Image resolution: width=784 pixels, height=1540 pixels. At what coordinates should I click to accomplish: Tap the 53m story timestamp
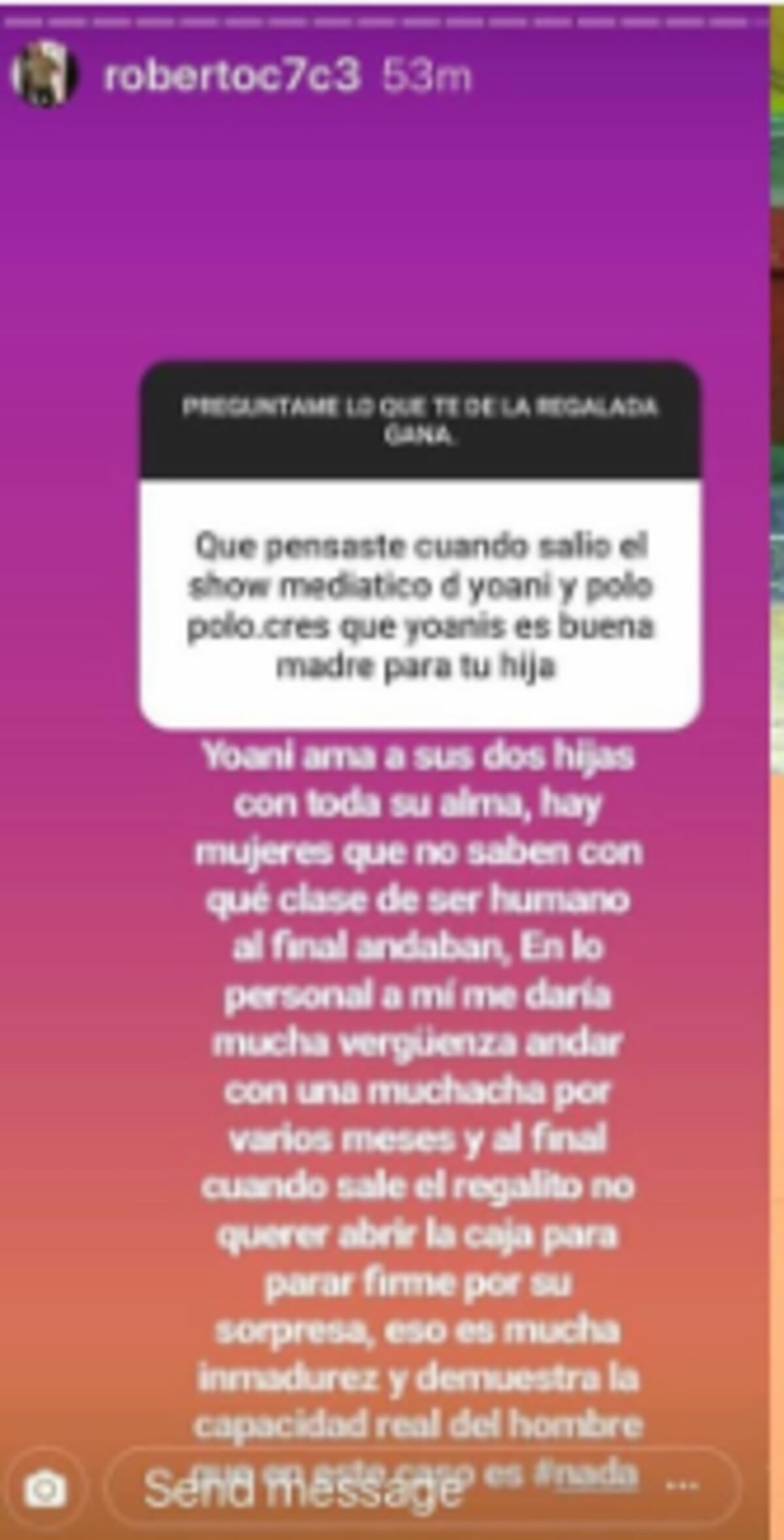click(427, 77)
